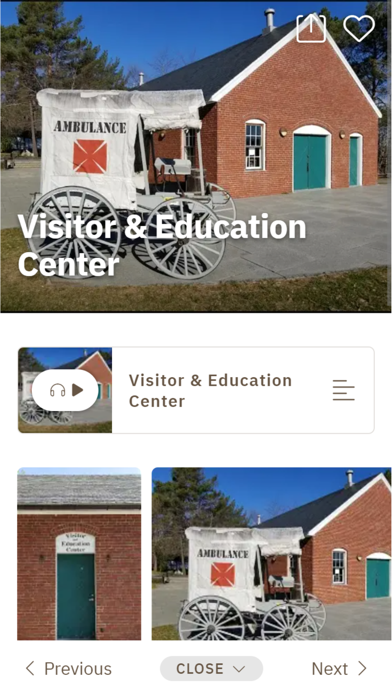Open the green door building photo
Screen dimensions: 392x696
point(79,554)
